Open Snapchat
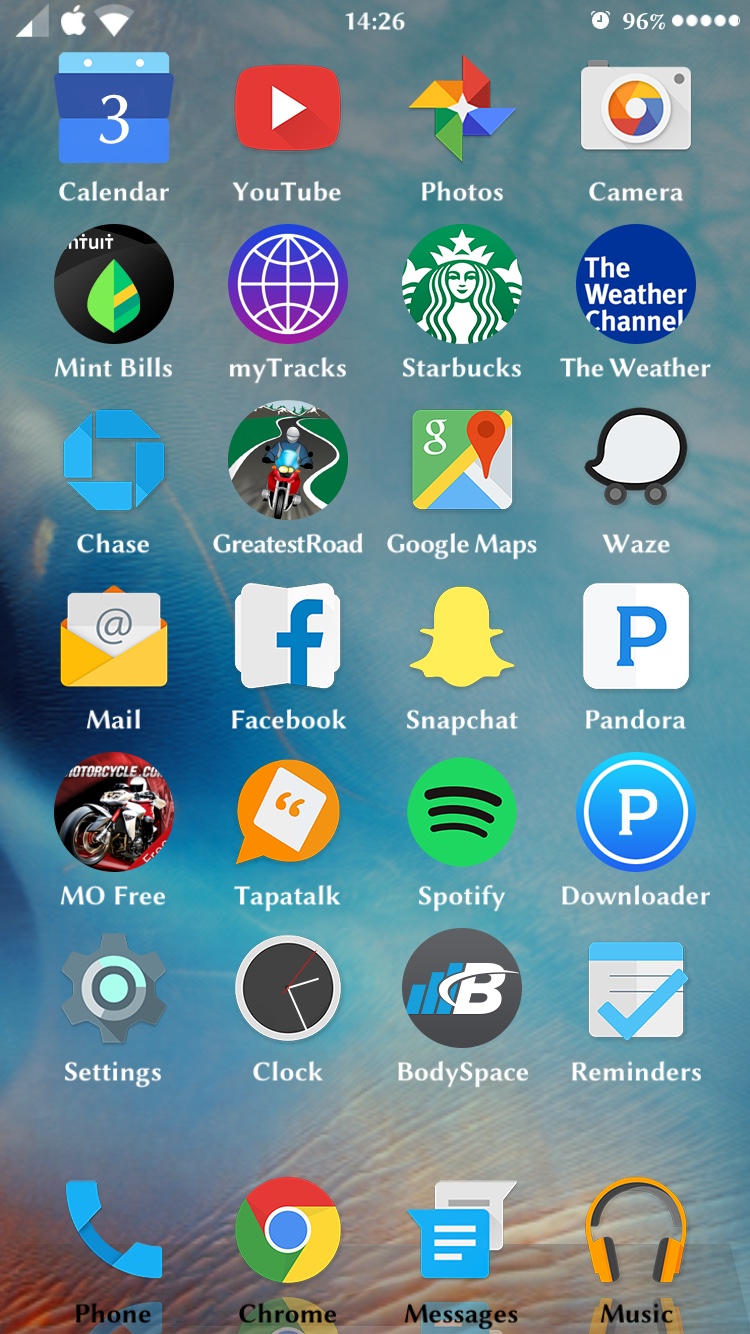This screenshot has height=1334, width=750. (x=462, y=637)
